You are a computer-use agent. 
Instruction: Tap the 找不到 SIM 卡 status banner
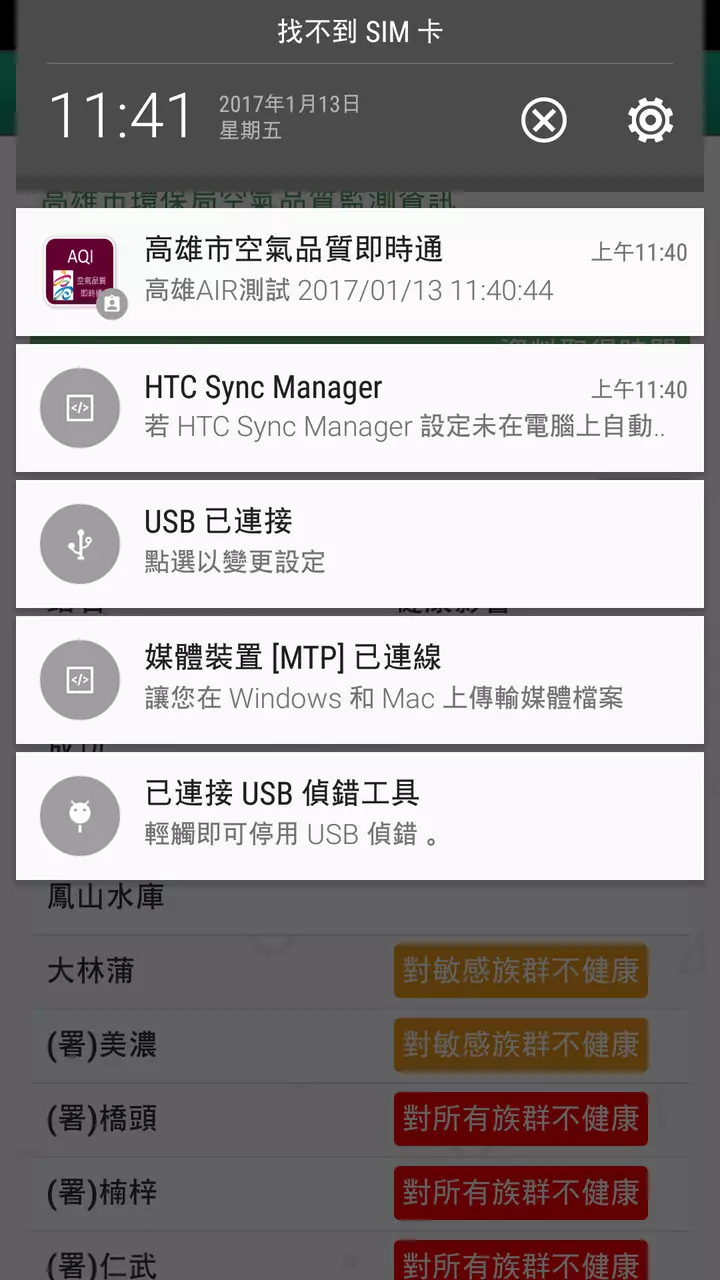(x=360, y=32)
